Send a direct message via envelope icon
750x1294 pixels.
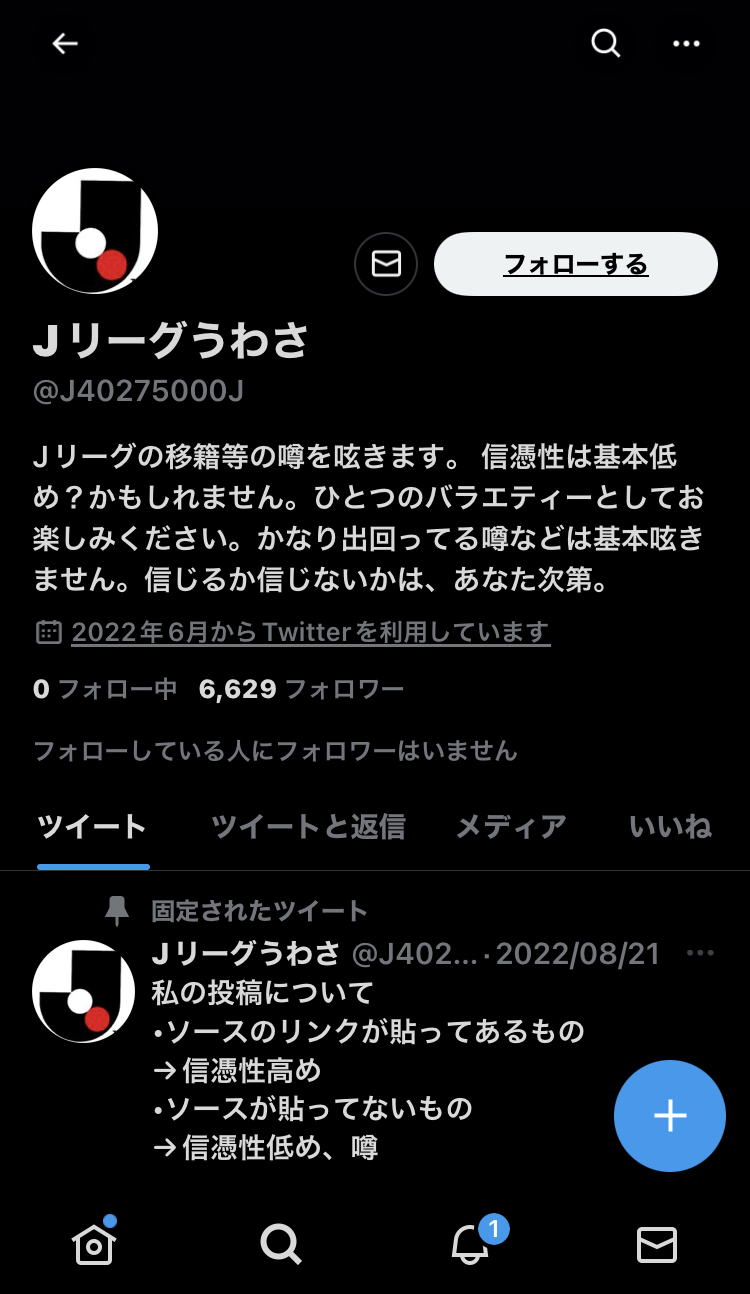coord(386,264)
